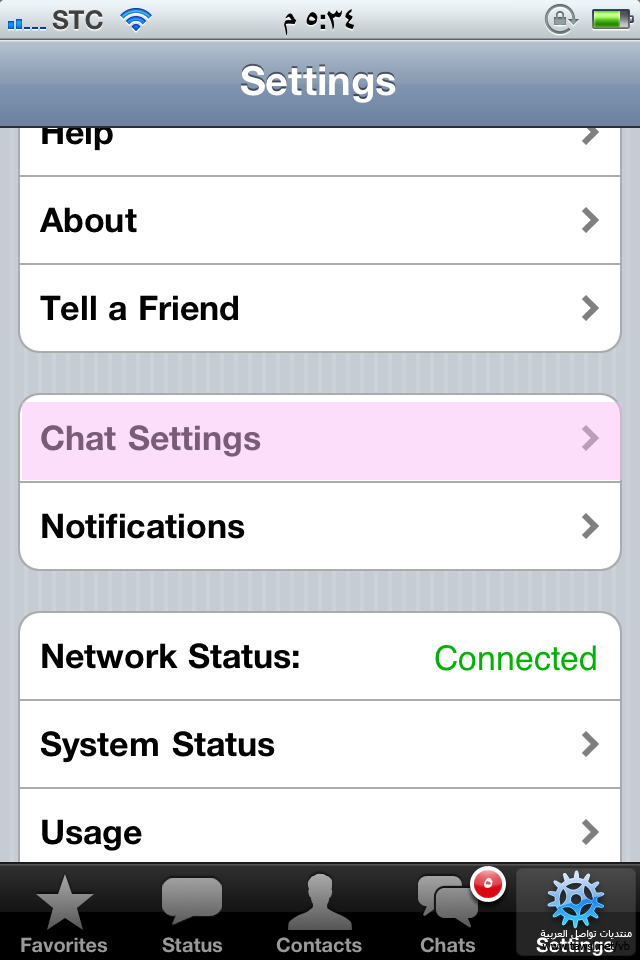Viewport: 640px width, 960px height.
Task: Open the About row
Action: coord(320,220)
